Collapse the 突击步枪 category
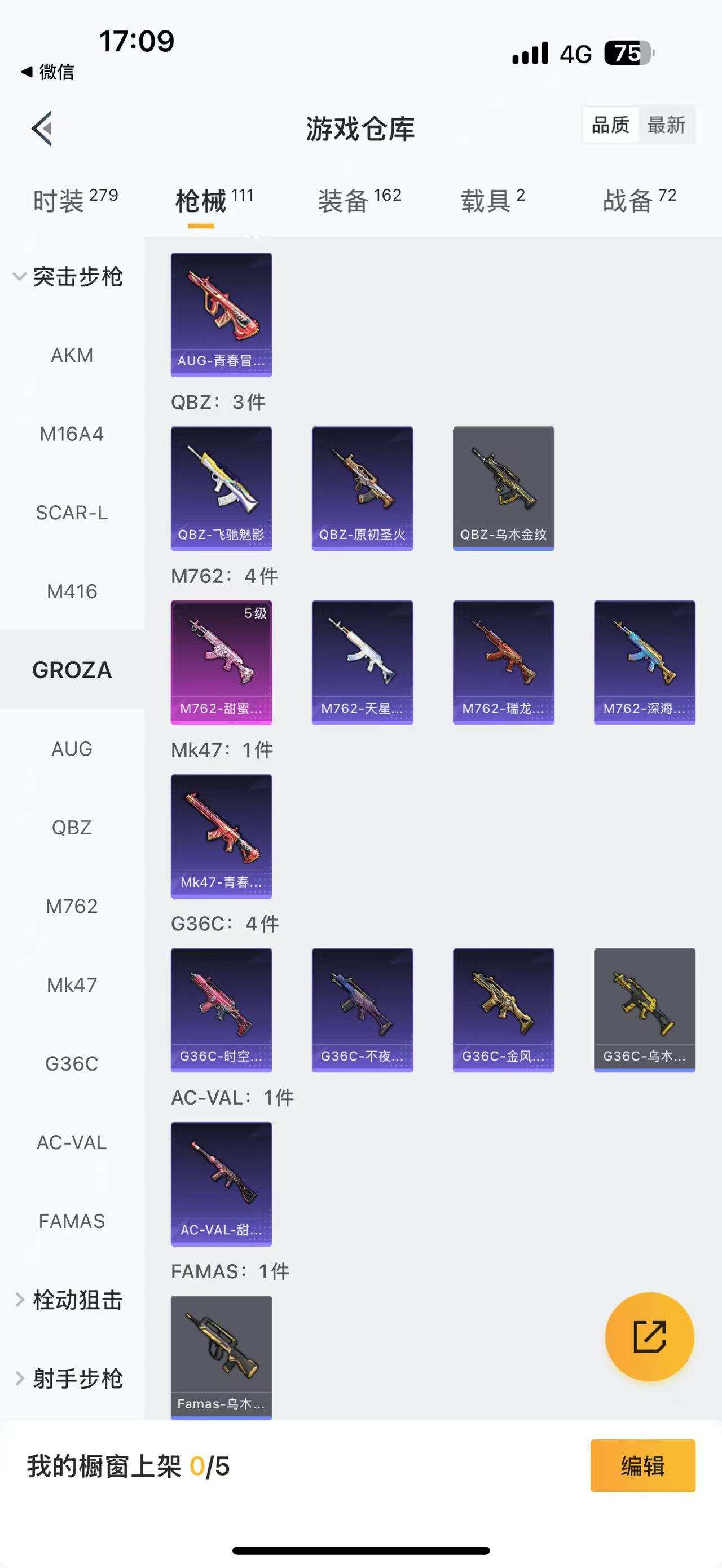 click(x=68, y=277)
